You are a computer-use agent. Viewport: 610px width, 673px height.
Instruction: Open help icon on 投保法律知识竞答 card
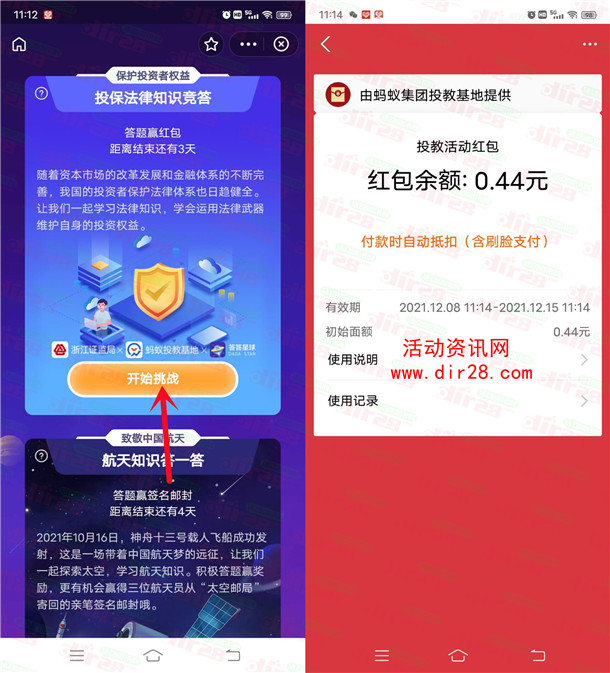[x=41, y=93]
